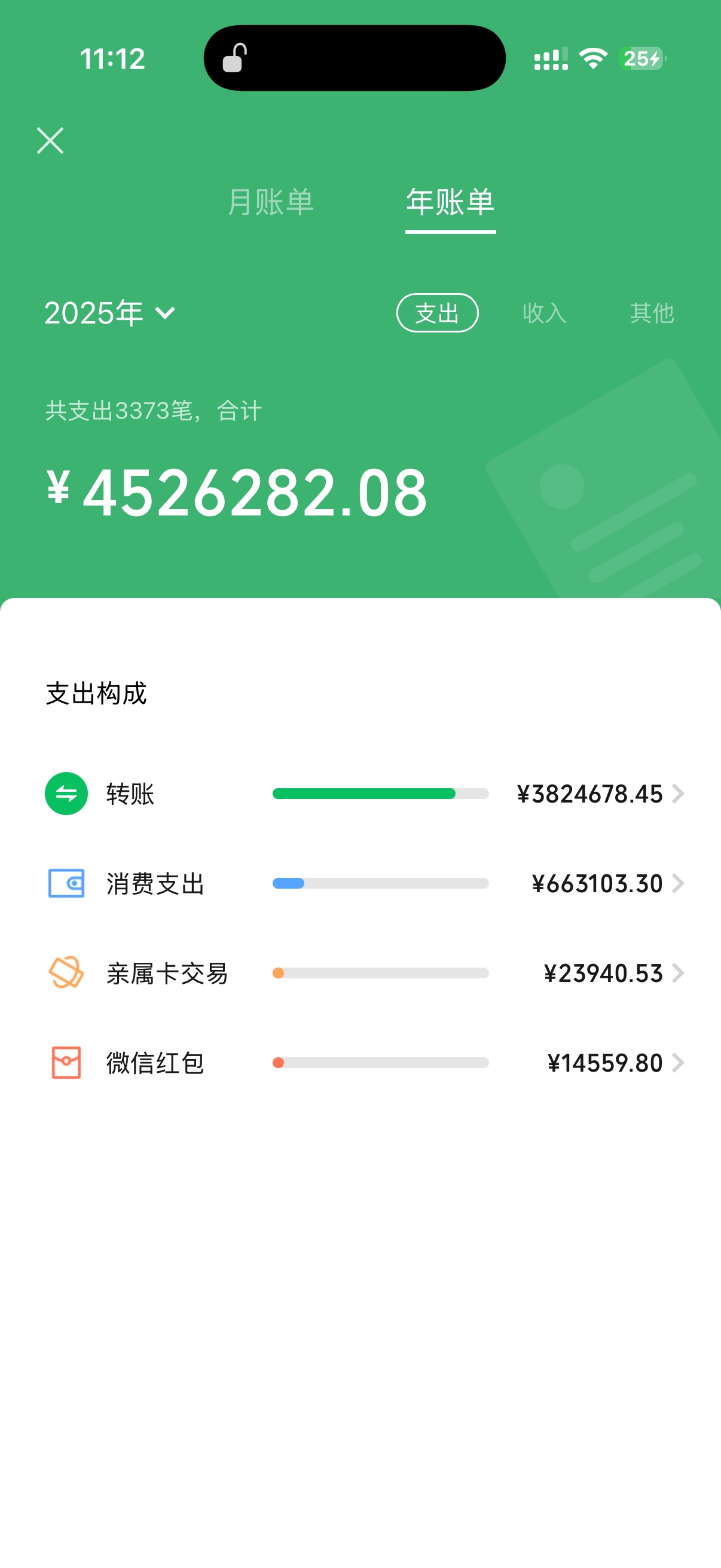Select the 支出 filter chip
The image size is (721, 1568).
437,313
